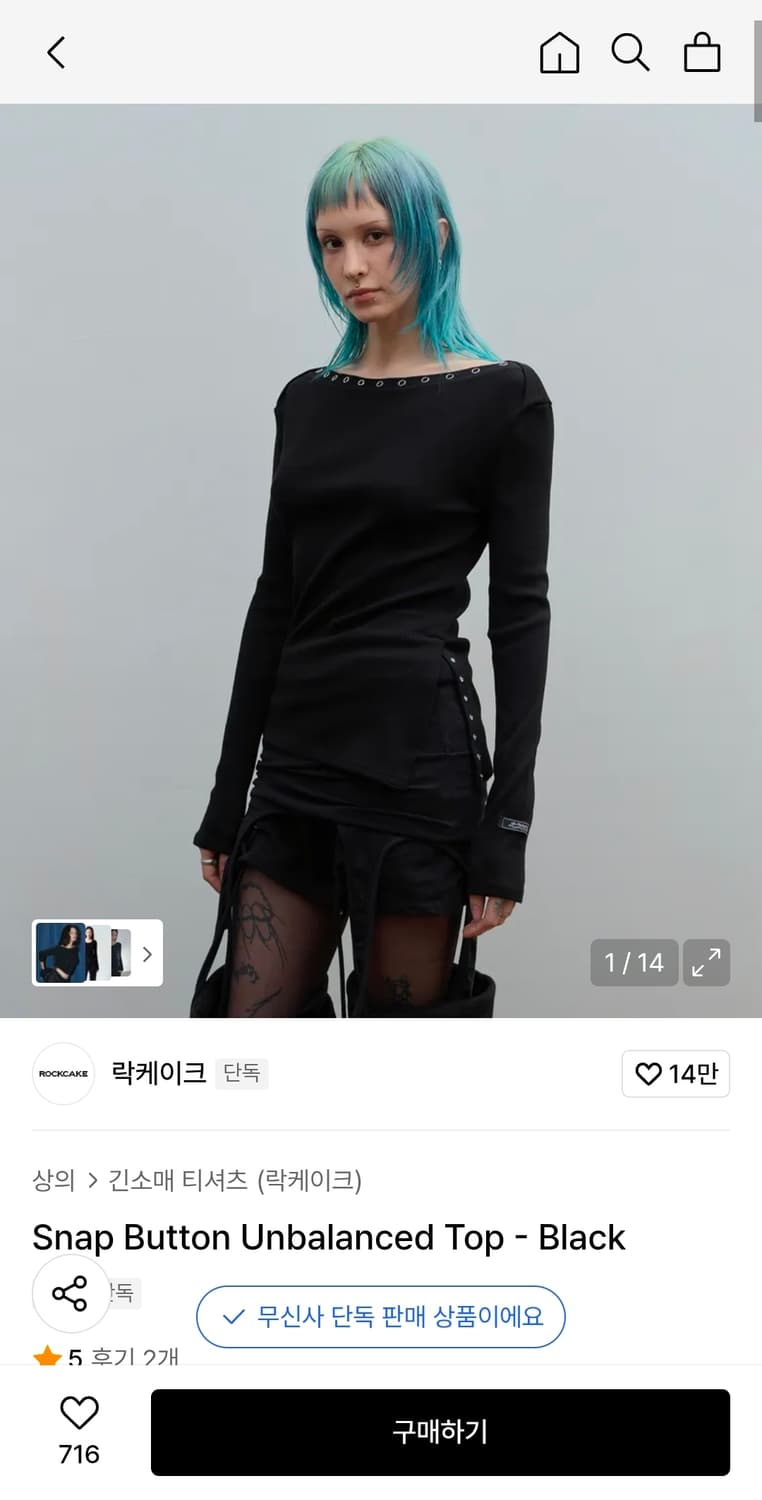
Task: Expand the product photo to fullscreen
Action: [707, 962]
